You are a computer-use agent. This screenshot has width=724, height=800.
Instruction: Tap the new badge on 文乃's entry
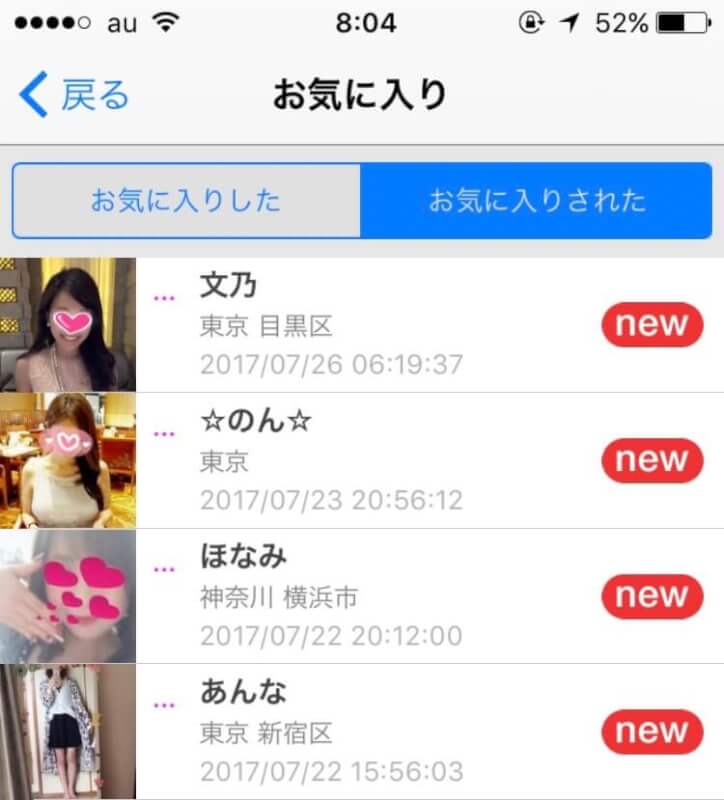(652, 324)
